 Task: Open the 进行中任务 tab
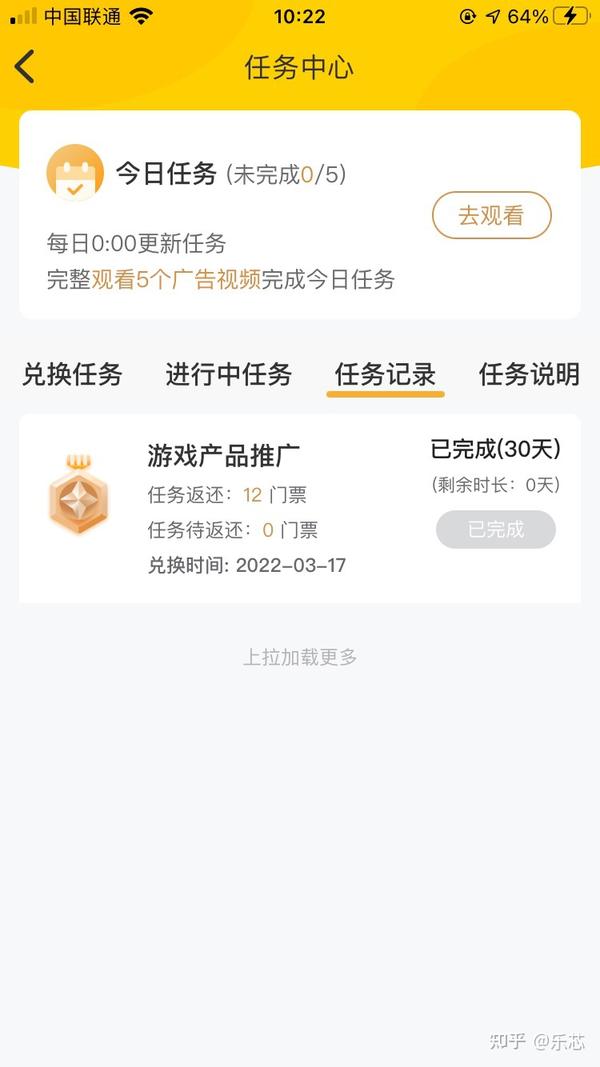point(229,374)
